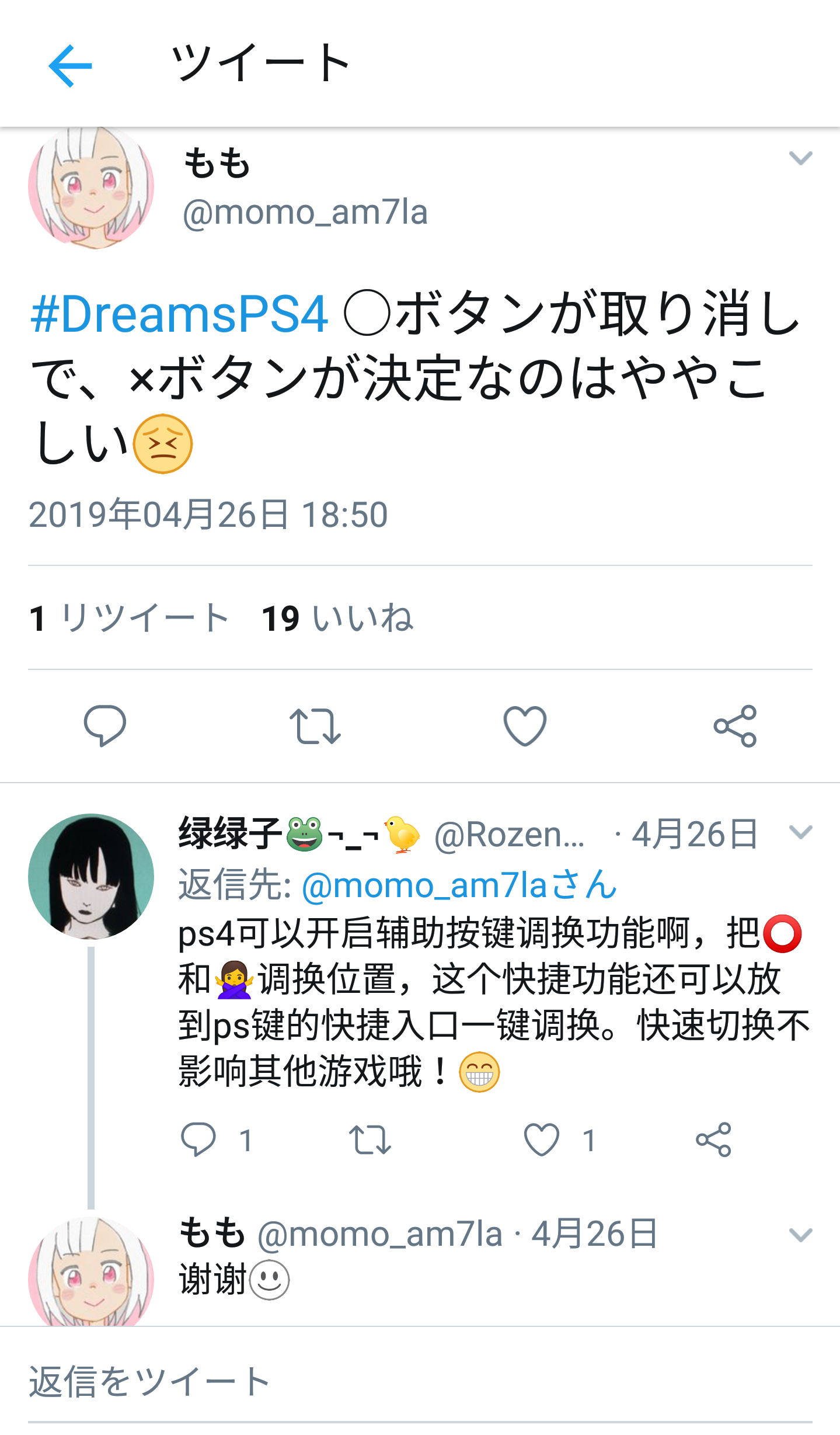The image size is (840, 1435).
Task: Open the @momo_am7laさん mention link
Action: 459,884
